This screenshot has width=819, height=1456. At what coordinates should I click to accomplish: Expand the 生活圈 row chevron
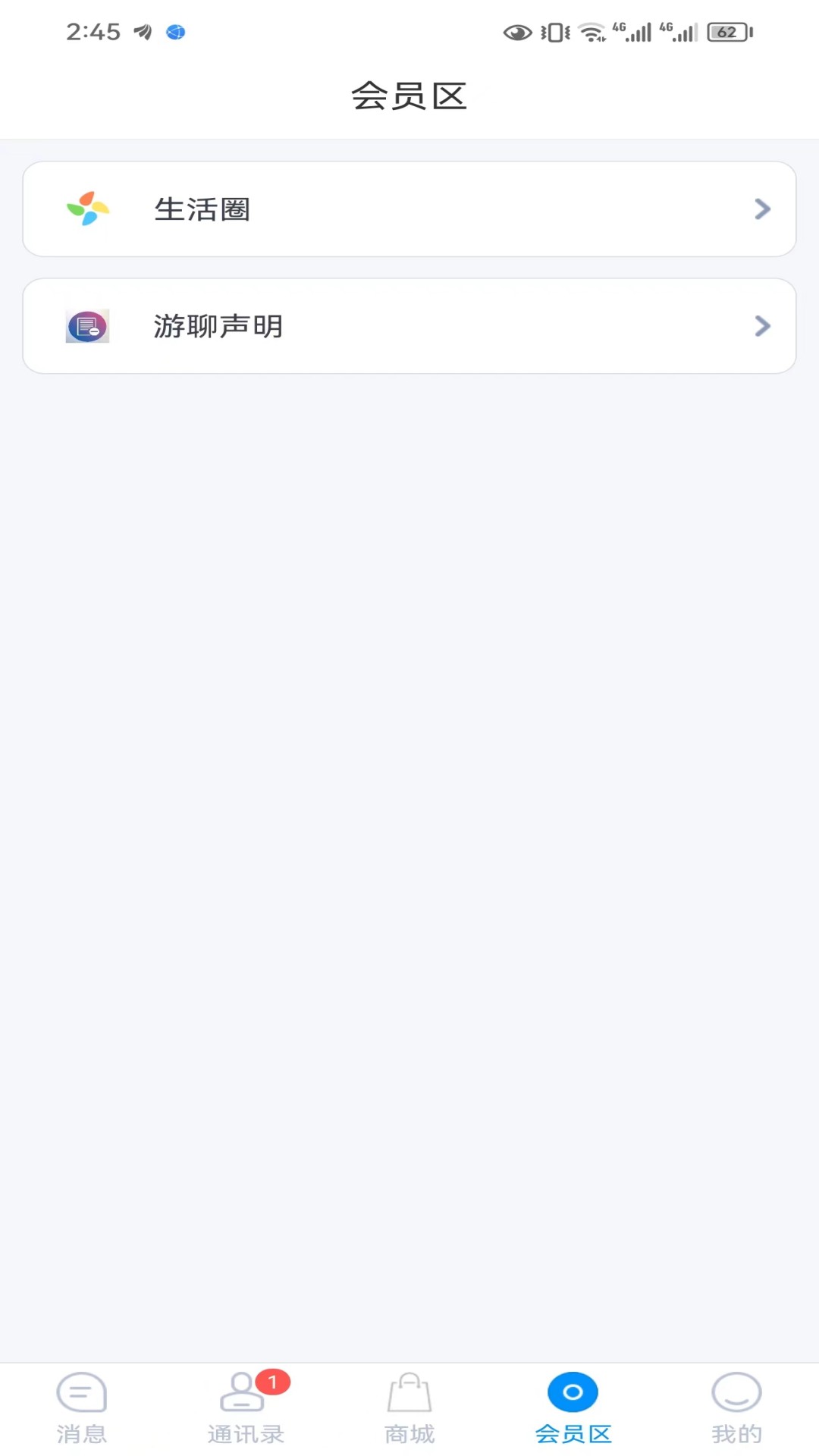tap(762, 209)
